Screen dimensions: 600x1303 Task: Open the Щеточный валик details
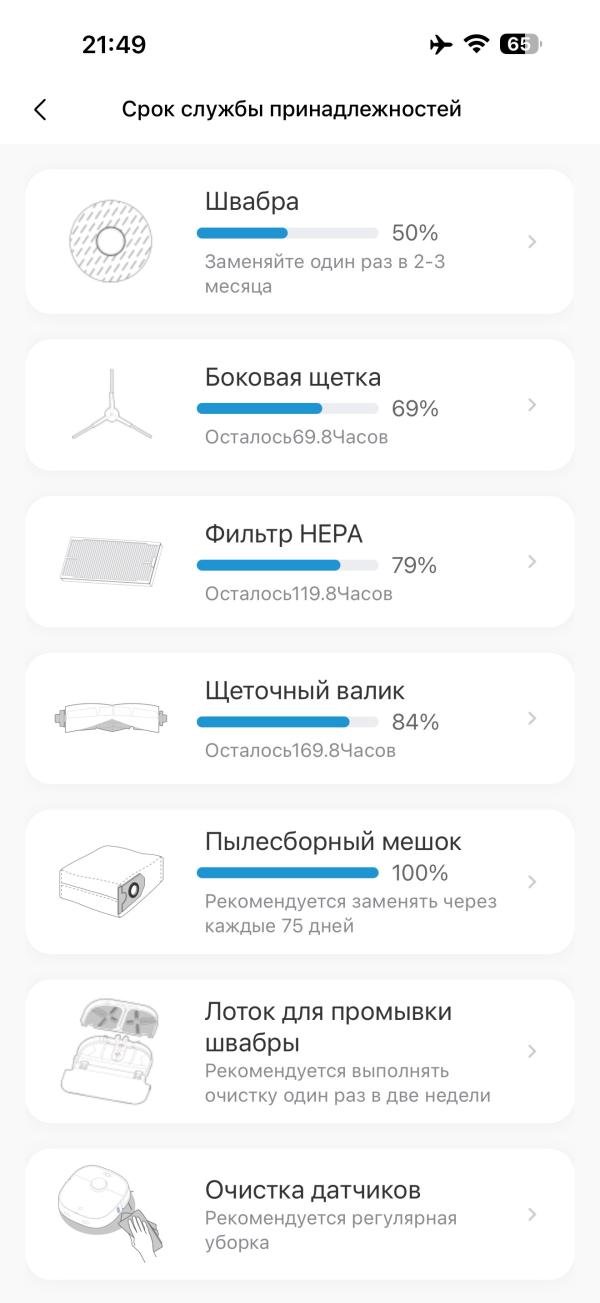(x=299, y=718)
